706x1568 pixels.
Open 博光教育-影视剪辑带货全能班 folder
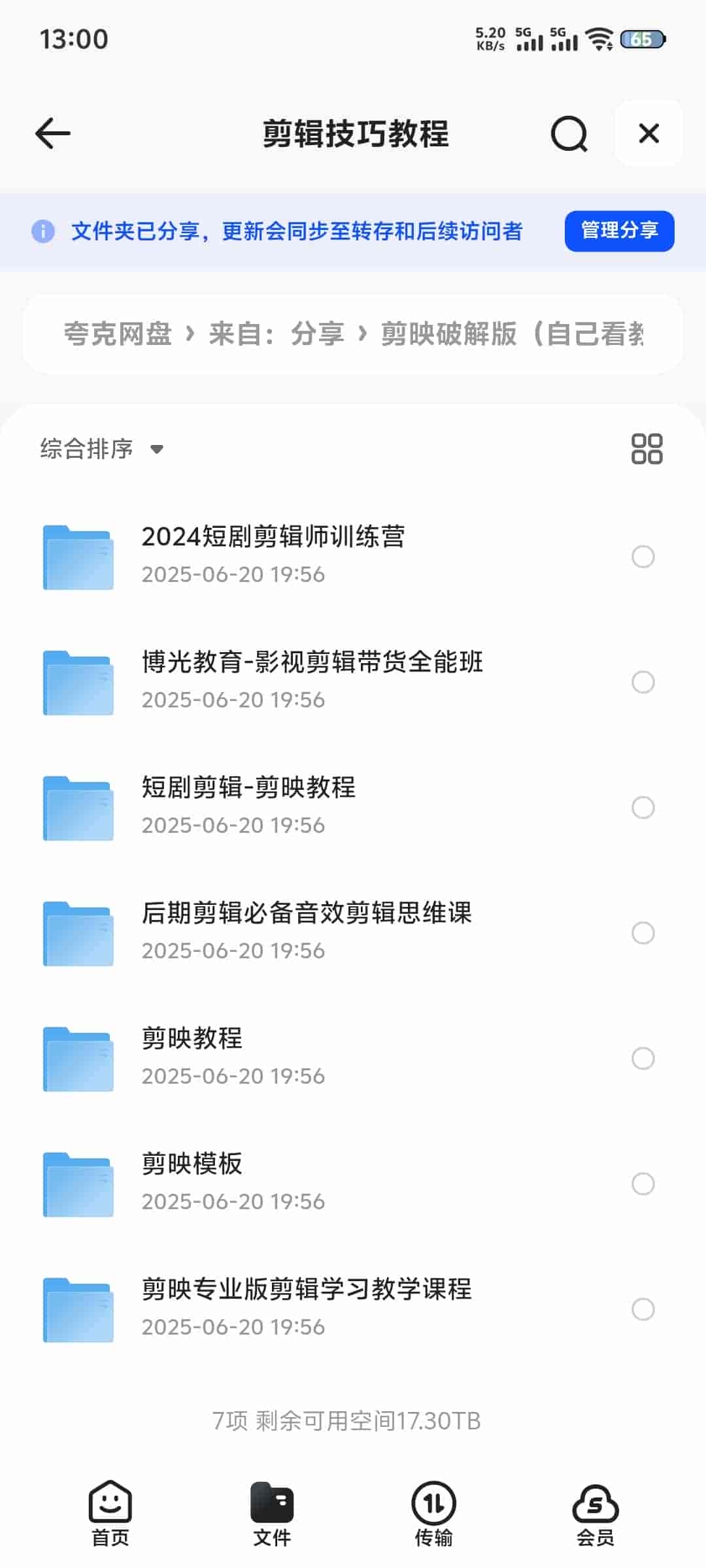point(312,679)
